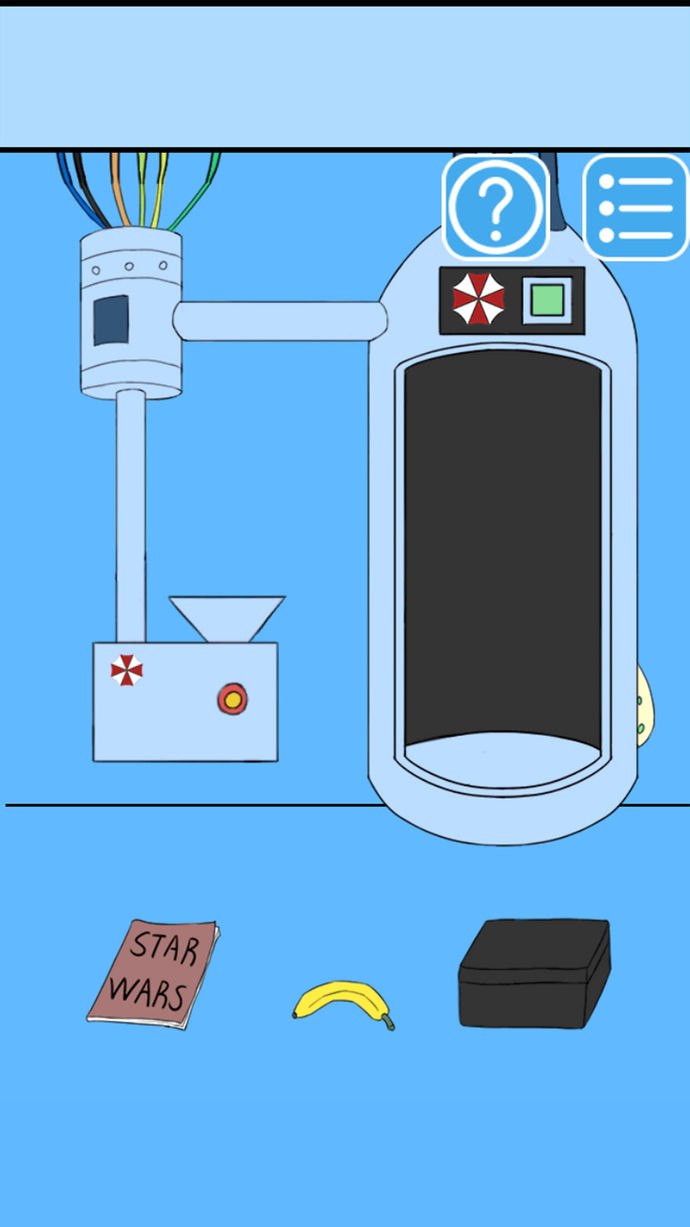Tap the black box
This screenshot has height=1227, width=690.
pos(534,973)
